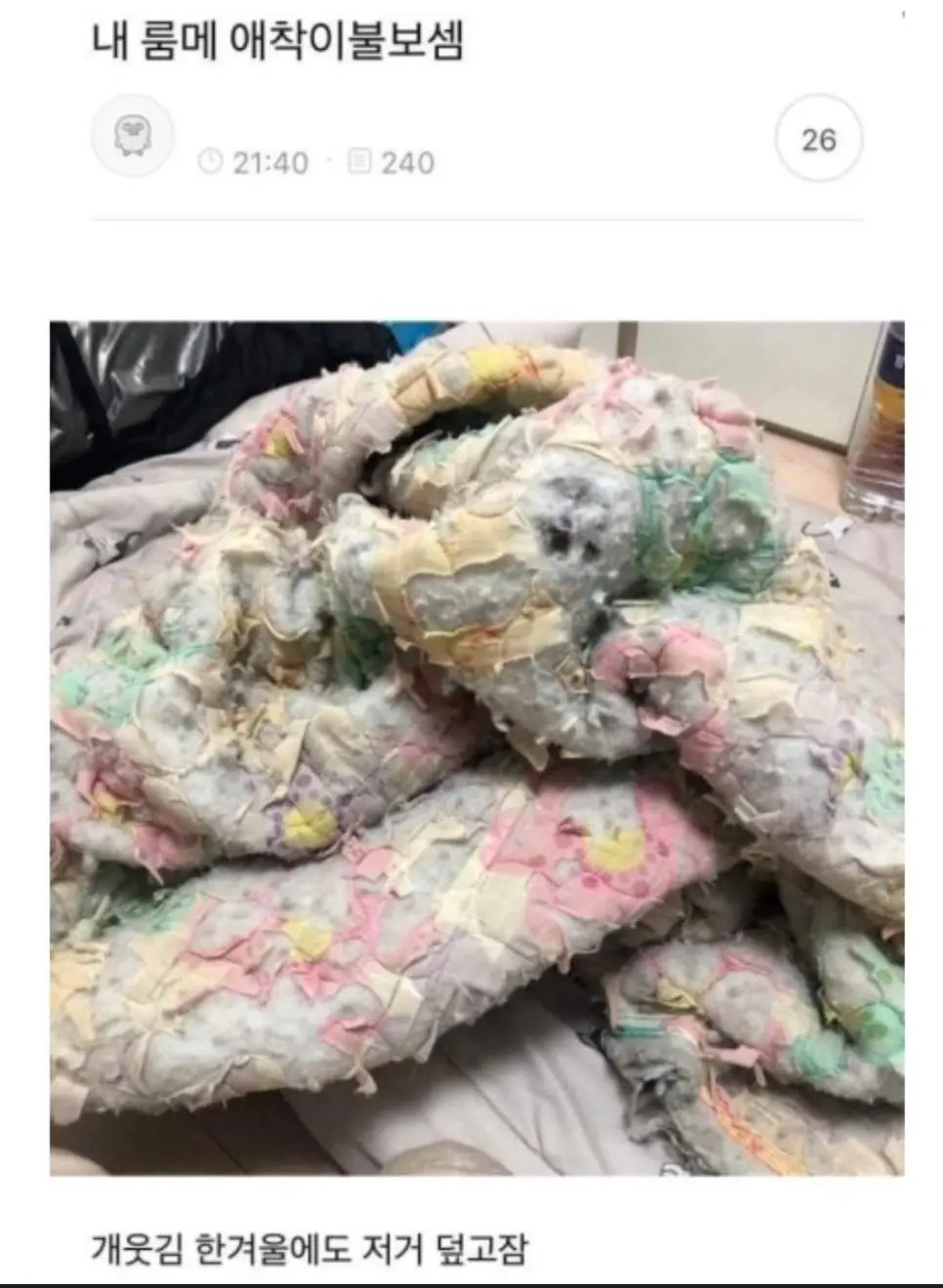This screenshot has height=1288, width=943.
Task: Open the blanket photo in the post
Action: [x=476, y=746]
